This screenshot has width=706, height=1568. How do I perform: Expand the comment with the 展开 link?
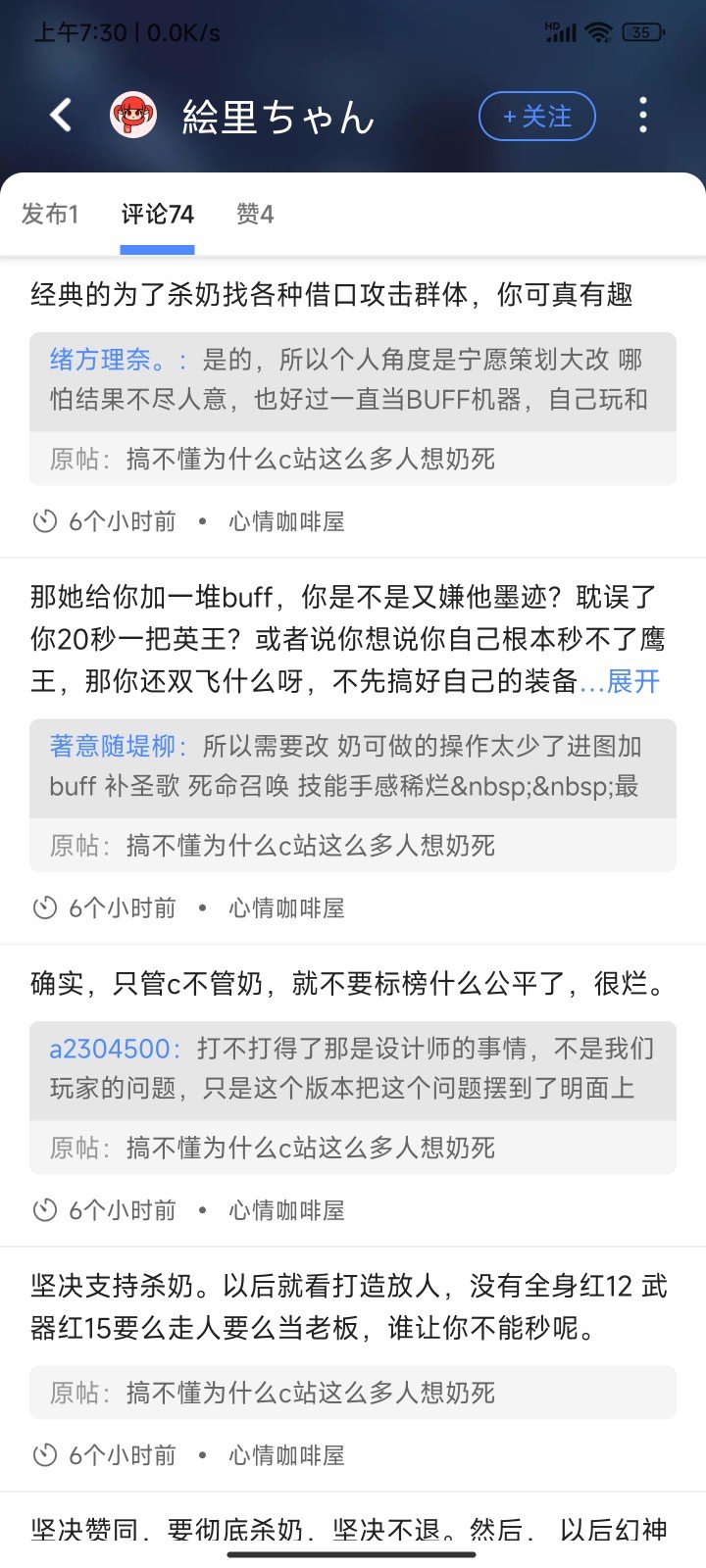point(632,681)
